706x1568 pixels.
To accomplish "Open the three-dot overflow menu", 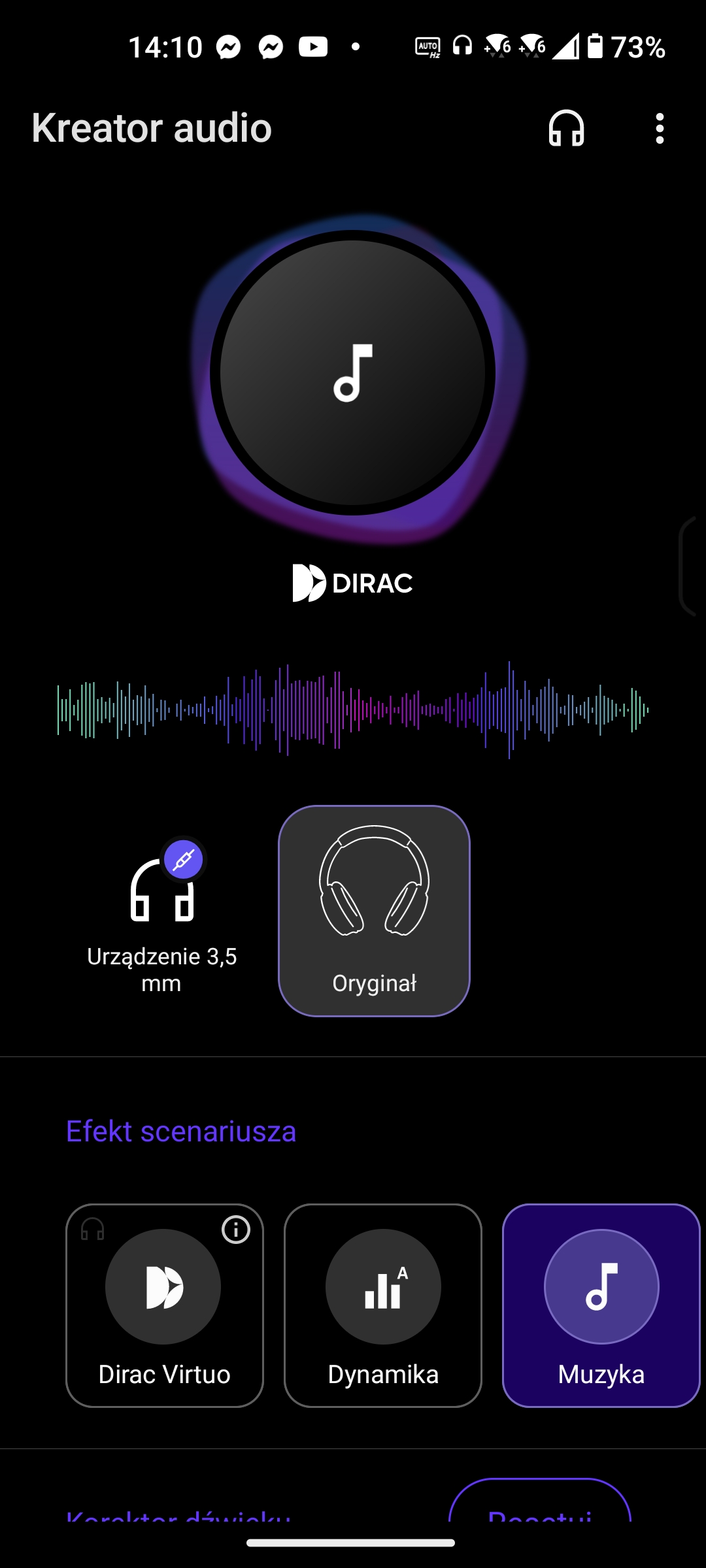I will (x=660, y=128).
